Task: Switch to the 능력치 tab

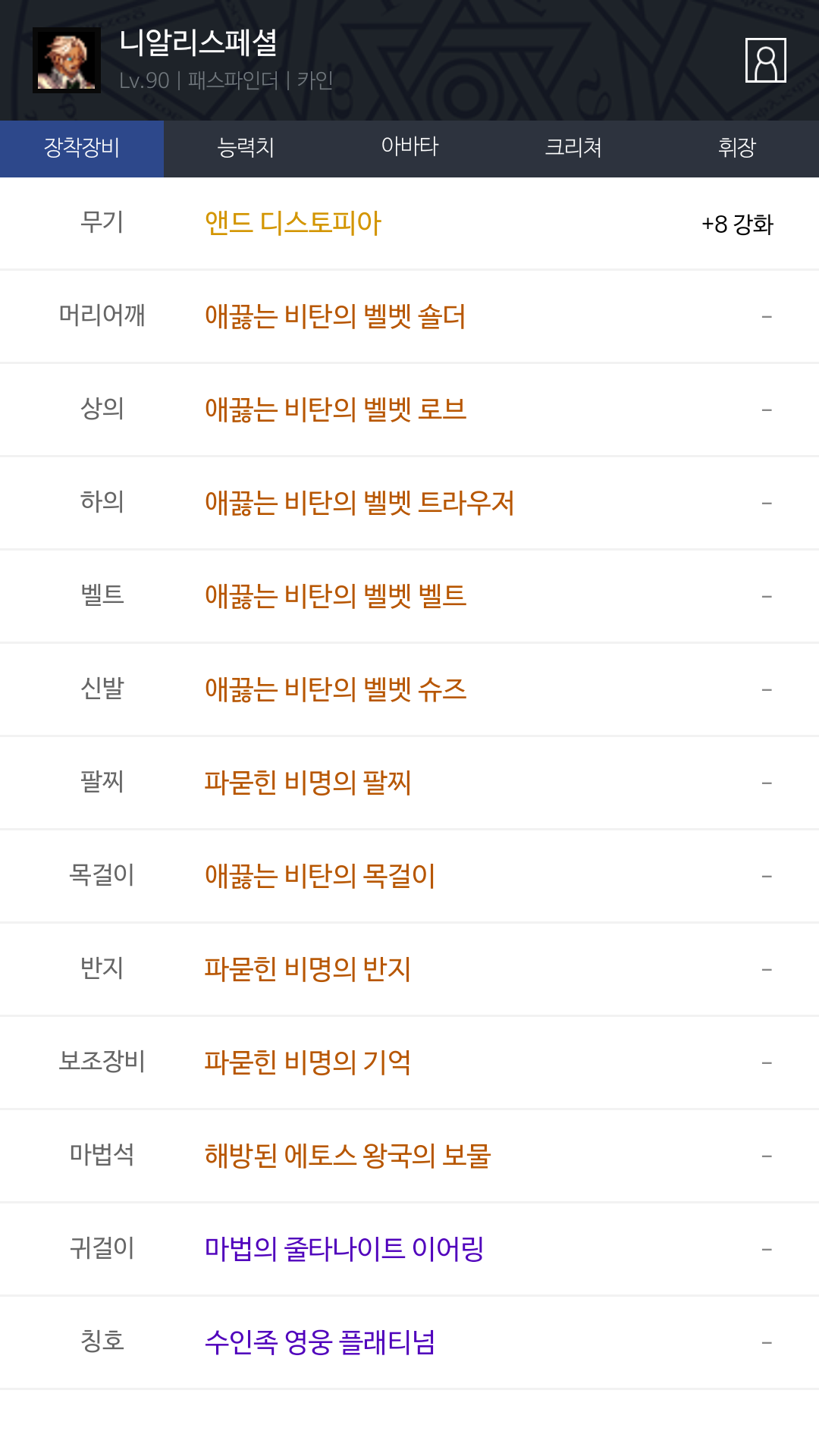Action: pyautogui.click(x=246, y=149)
